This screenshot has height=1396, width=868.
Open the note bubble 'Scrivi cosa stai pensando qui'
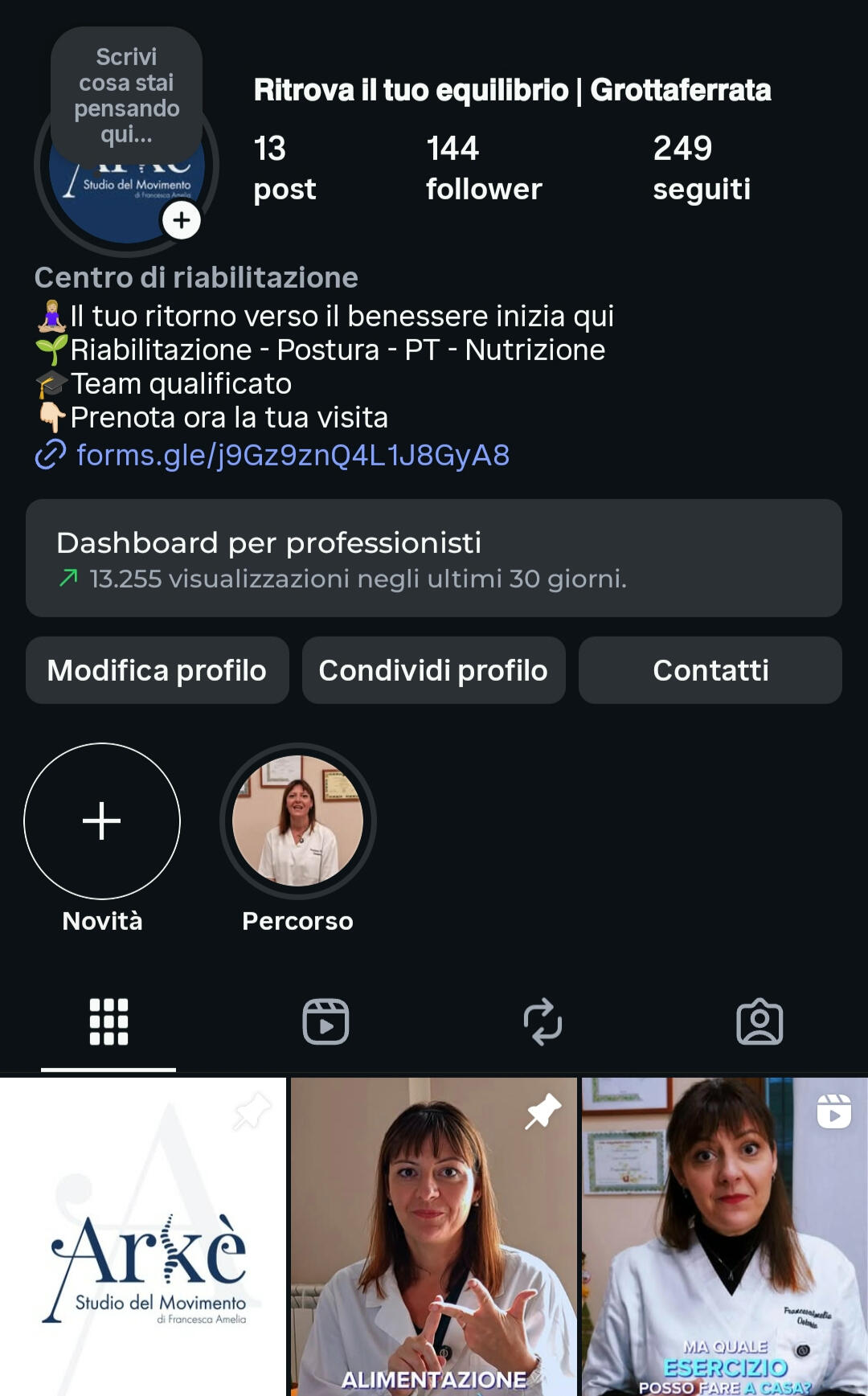[126, 95]
